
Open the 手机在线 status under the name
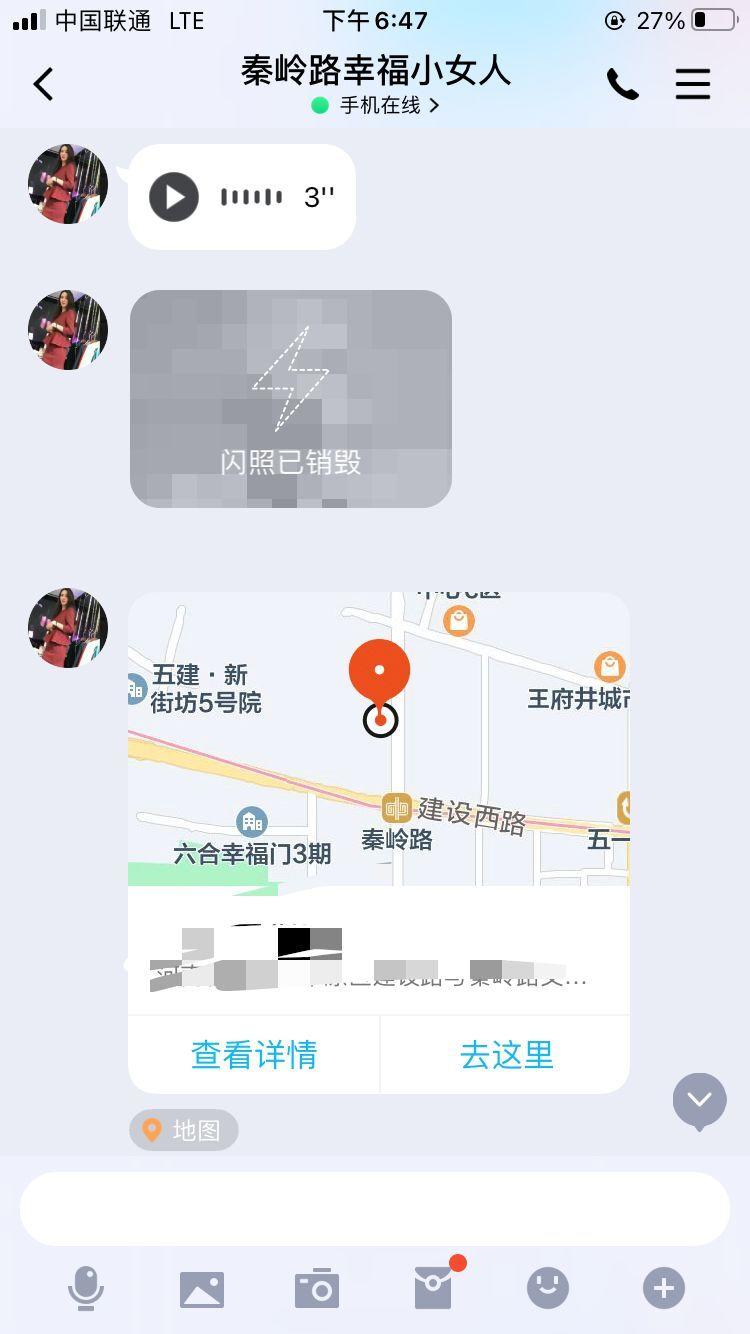(375, 105)
